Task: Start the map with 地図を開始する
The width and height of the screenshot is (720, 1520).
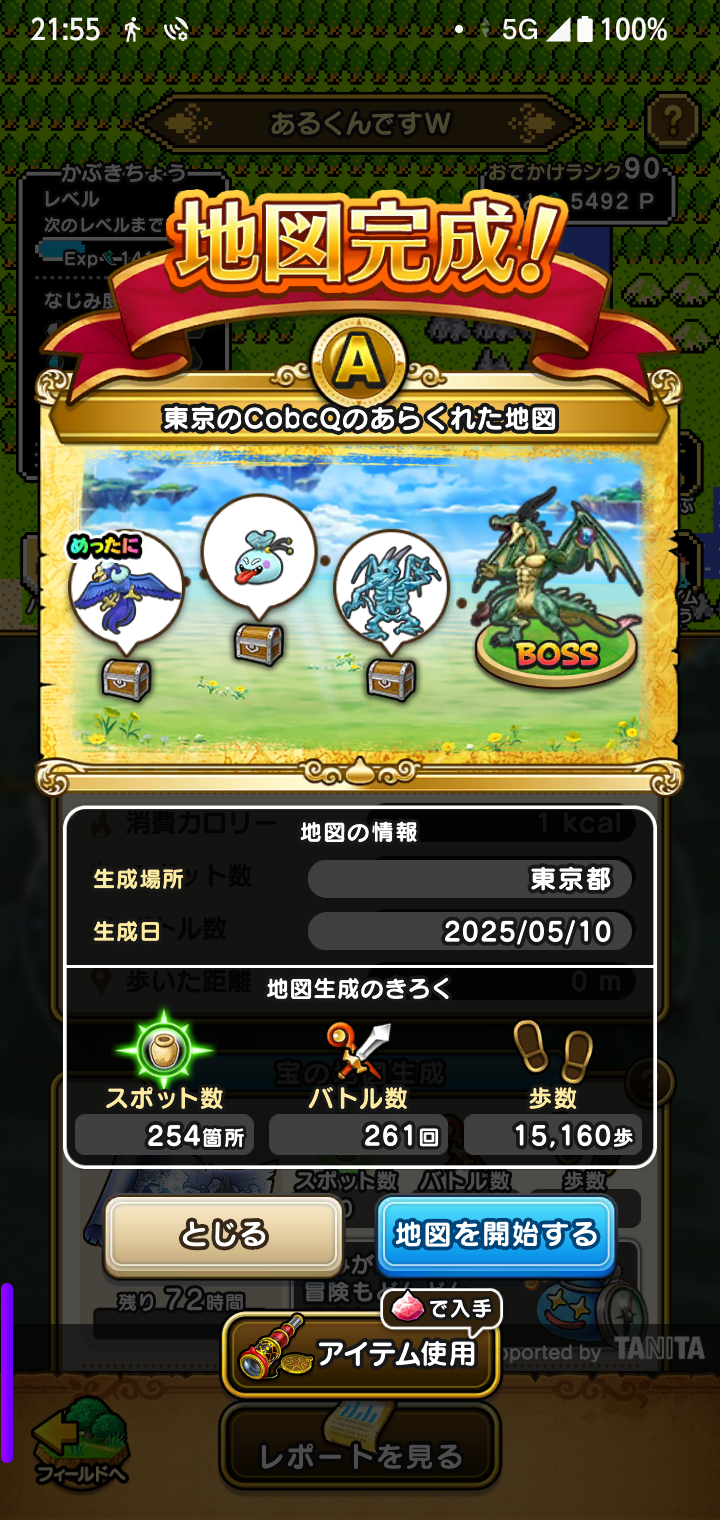Action: pyautogui.click(x=496, y=1234)
